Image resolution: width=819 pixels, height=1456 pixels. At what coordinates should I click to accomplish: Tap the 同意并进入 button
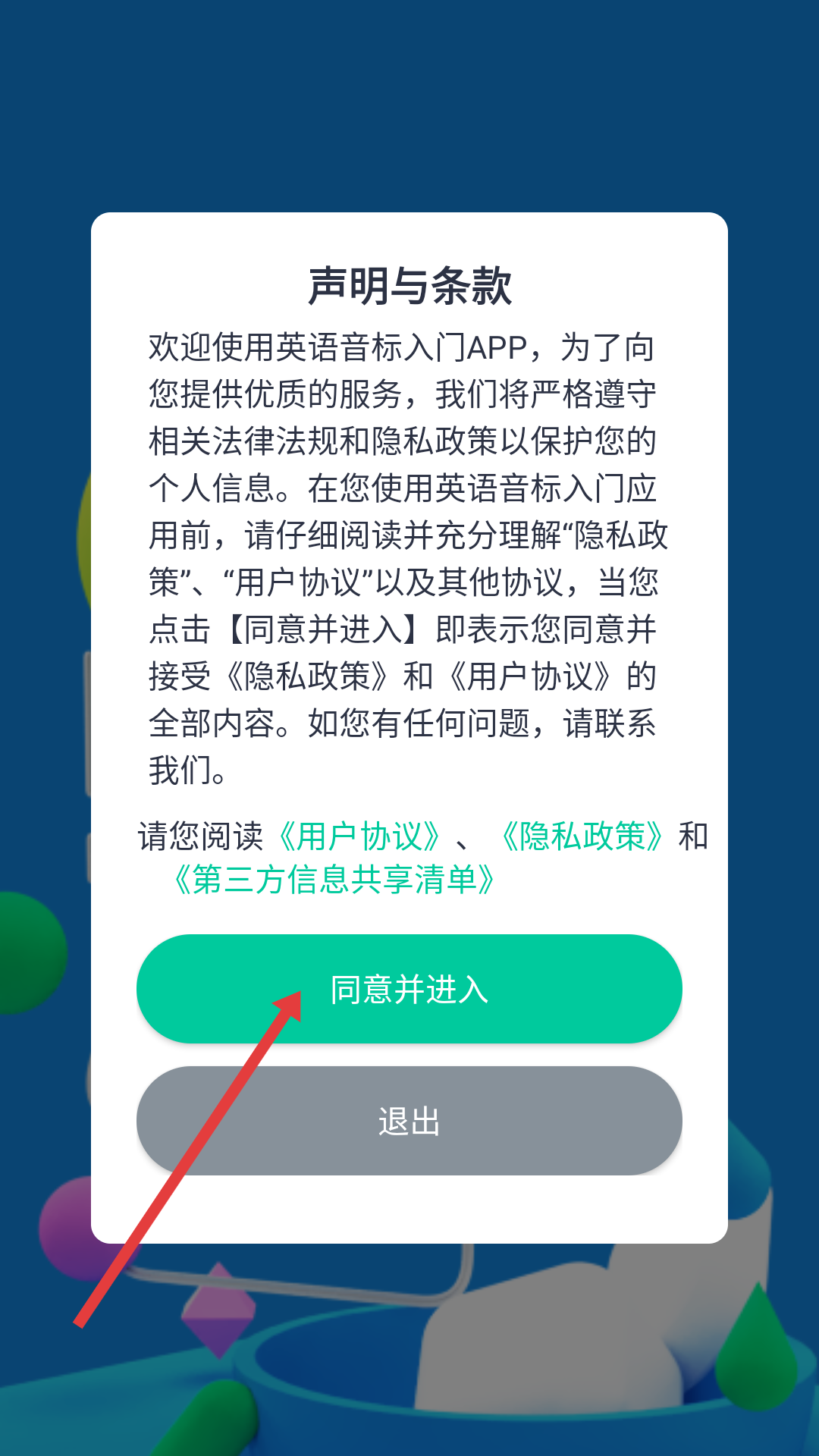pyautogui.click(x=409, y=989)
